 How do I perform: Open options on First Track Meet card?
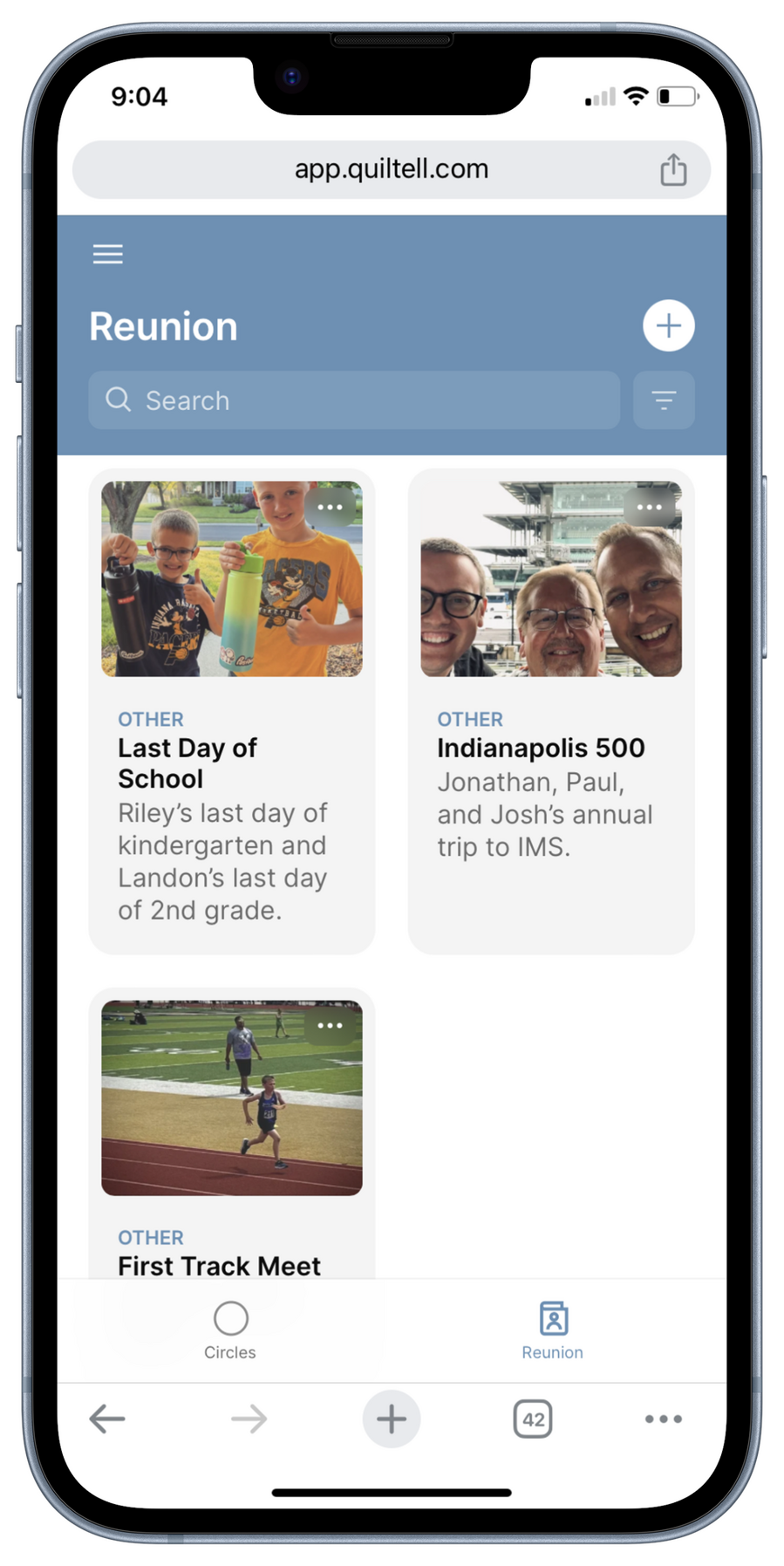330,1025
